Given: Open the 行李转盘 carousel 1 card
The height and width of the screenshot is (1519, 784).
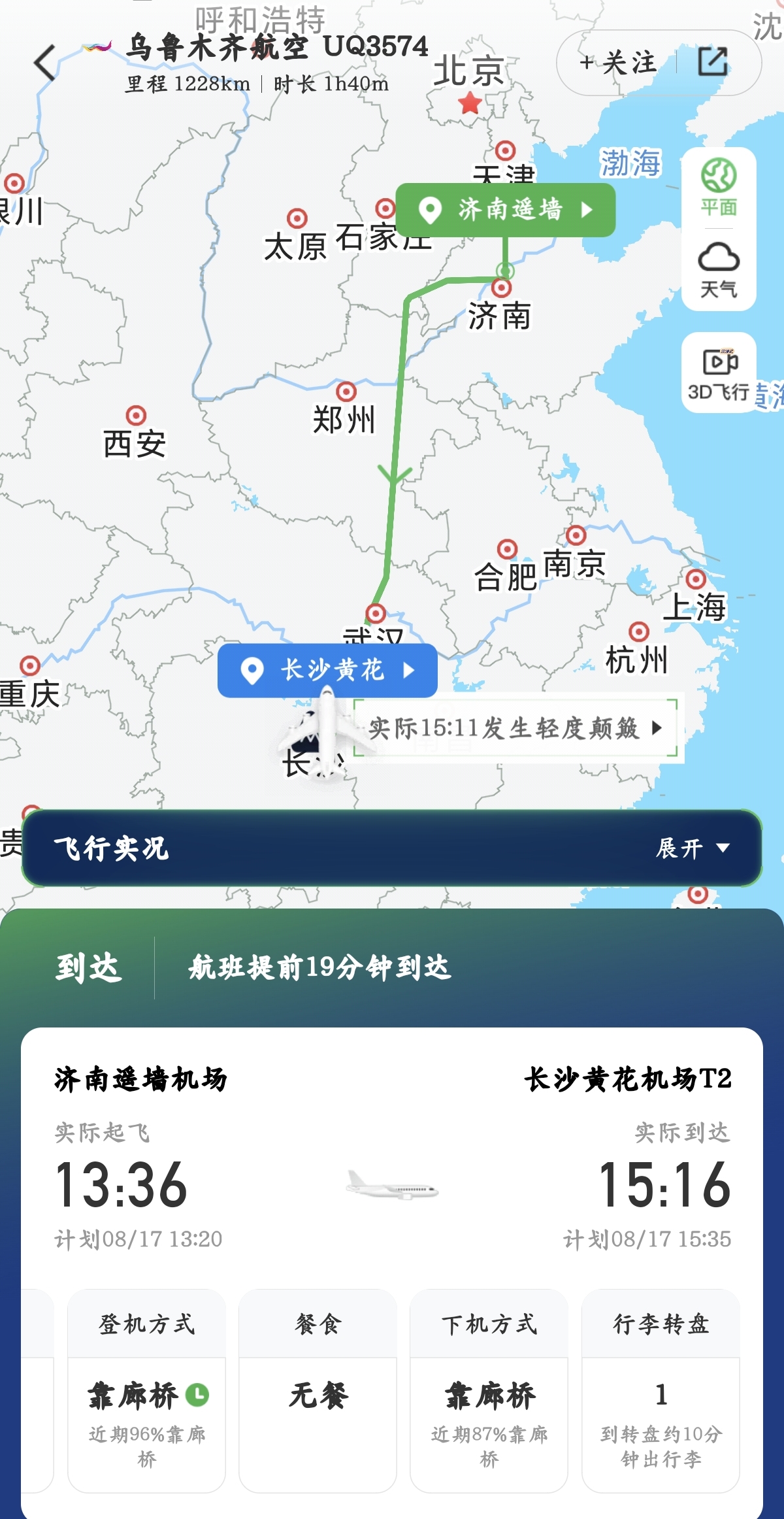Looking at the screenshot, I should click(x=661, y=1390).
